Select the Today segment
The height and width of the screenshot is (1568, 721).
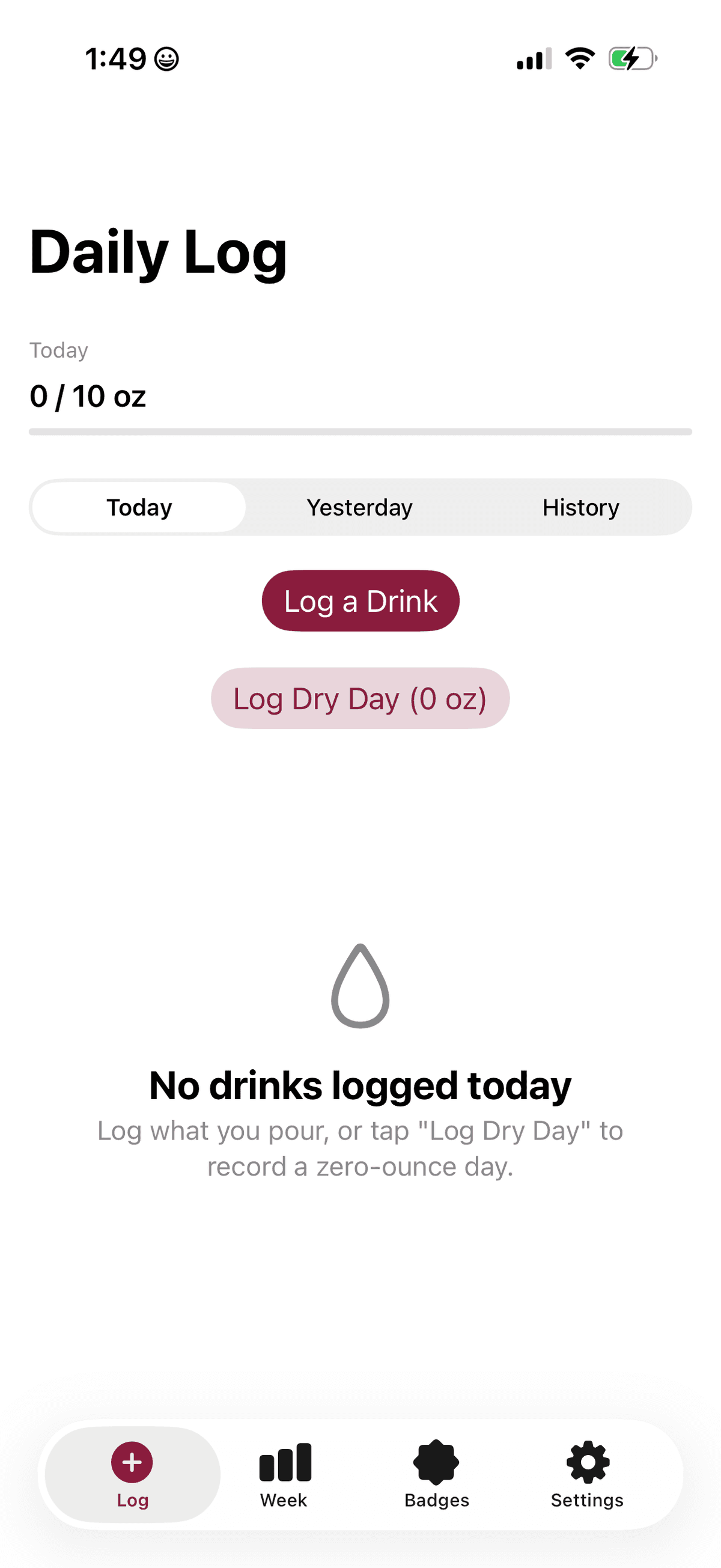point(139,507)
